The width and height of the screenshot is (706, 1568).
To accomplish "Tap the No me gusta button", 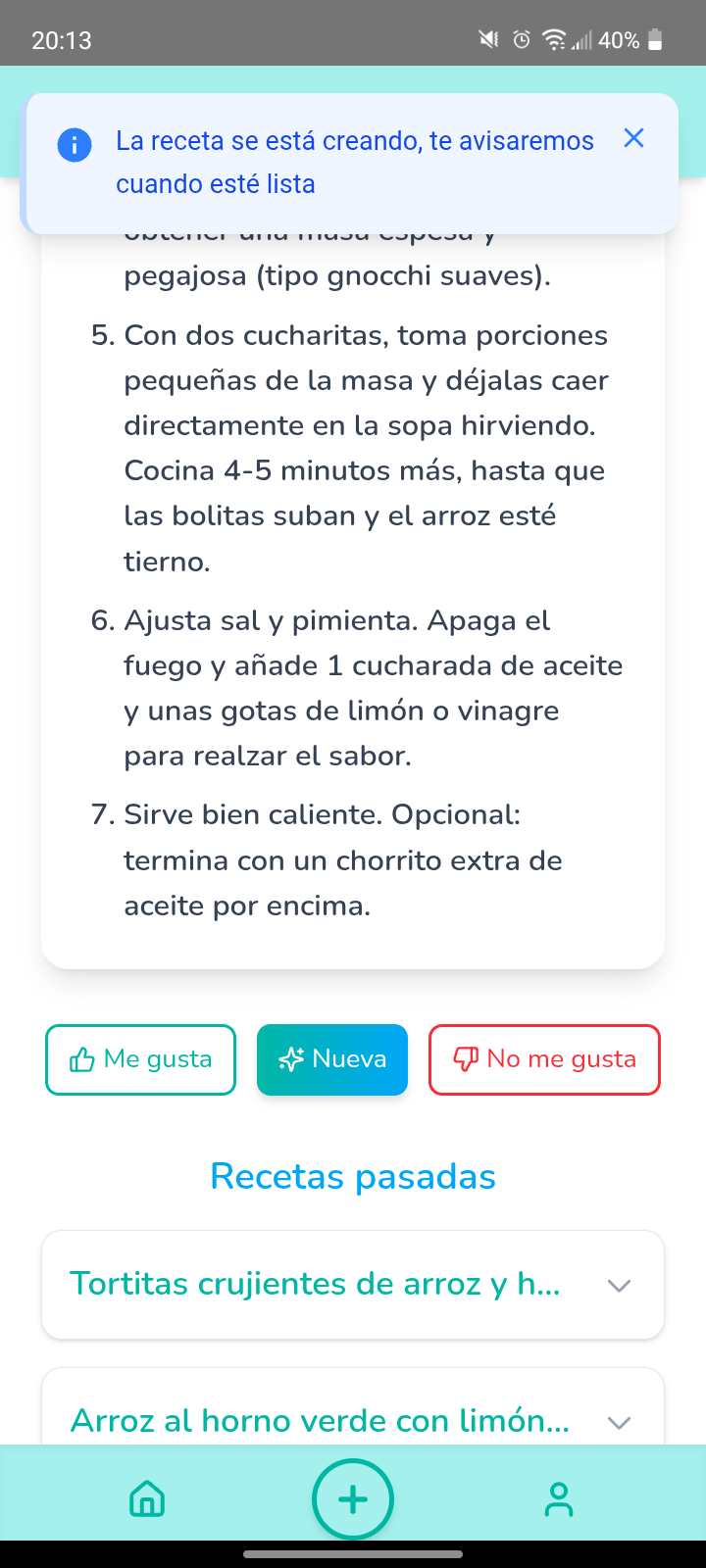I will [x=544, y=1059].
